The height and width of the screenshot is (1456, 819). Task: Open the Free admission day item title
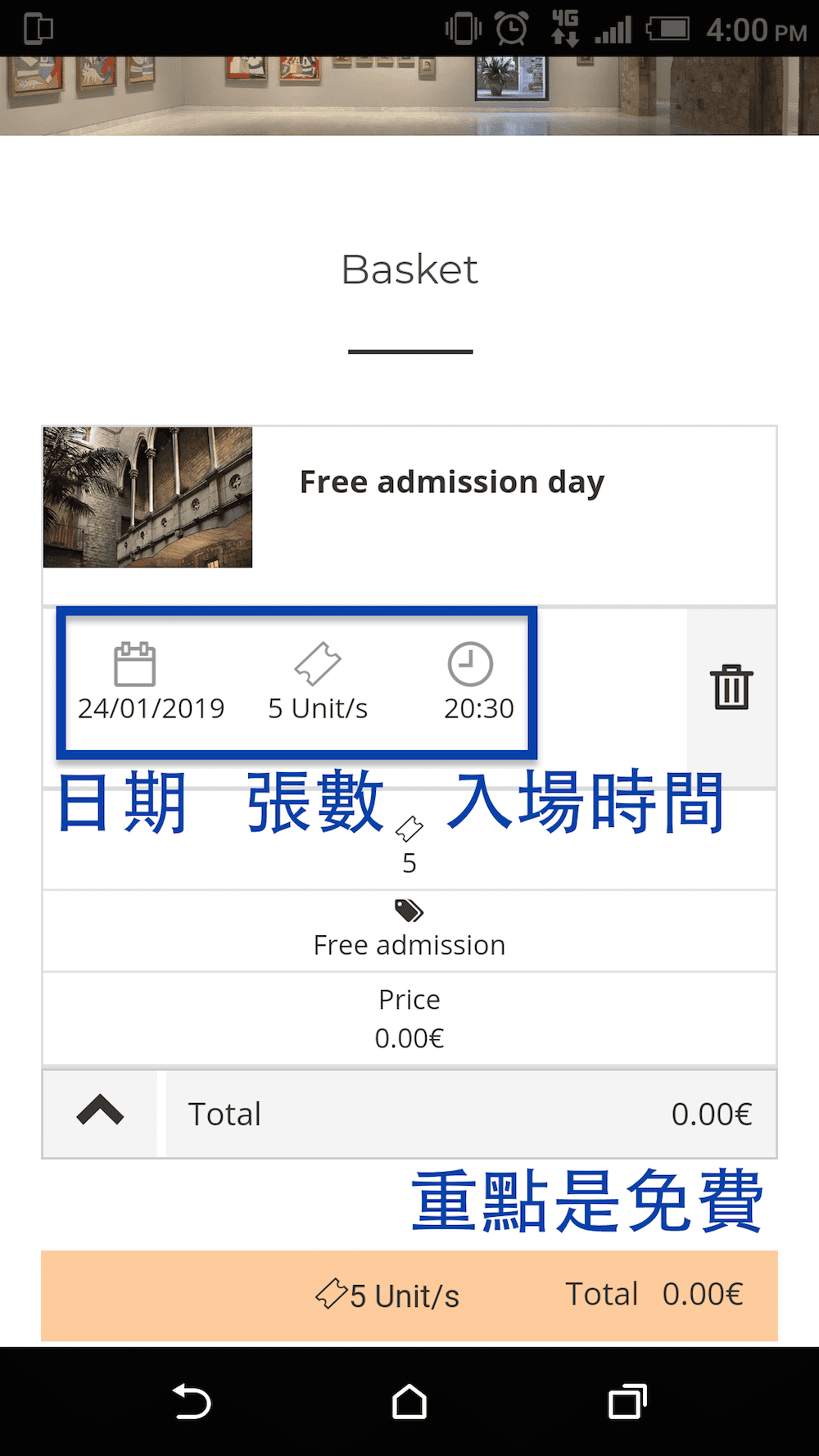pyautogui.click(x=451, y=482)
